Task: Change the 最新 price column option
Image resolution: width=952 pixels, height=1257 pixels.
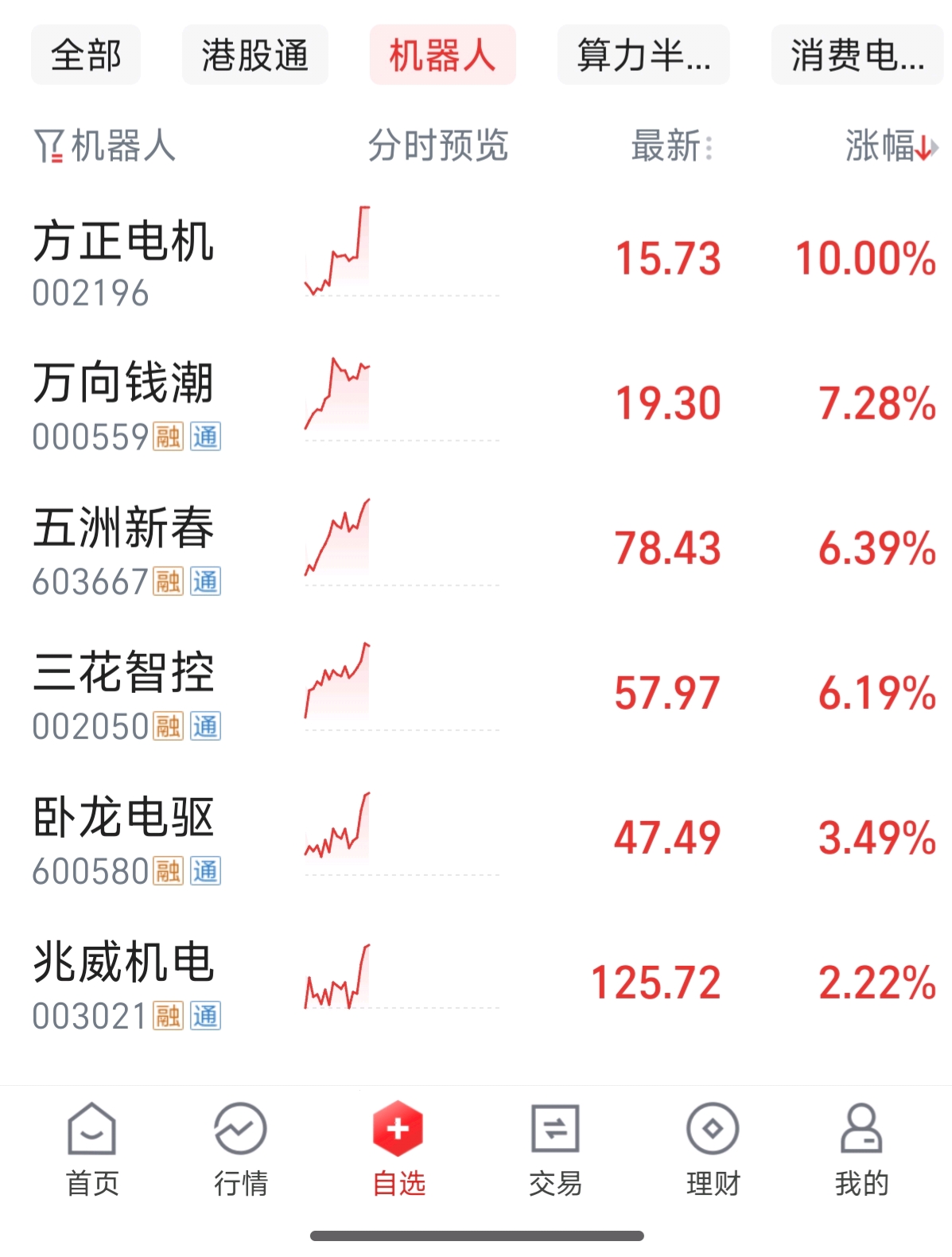Action: pos(672,146)
